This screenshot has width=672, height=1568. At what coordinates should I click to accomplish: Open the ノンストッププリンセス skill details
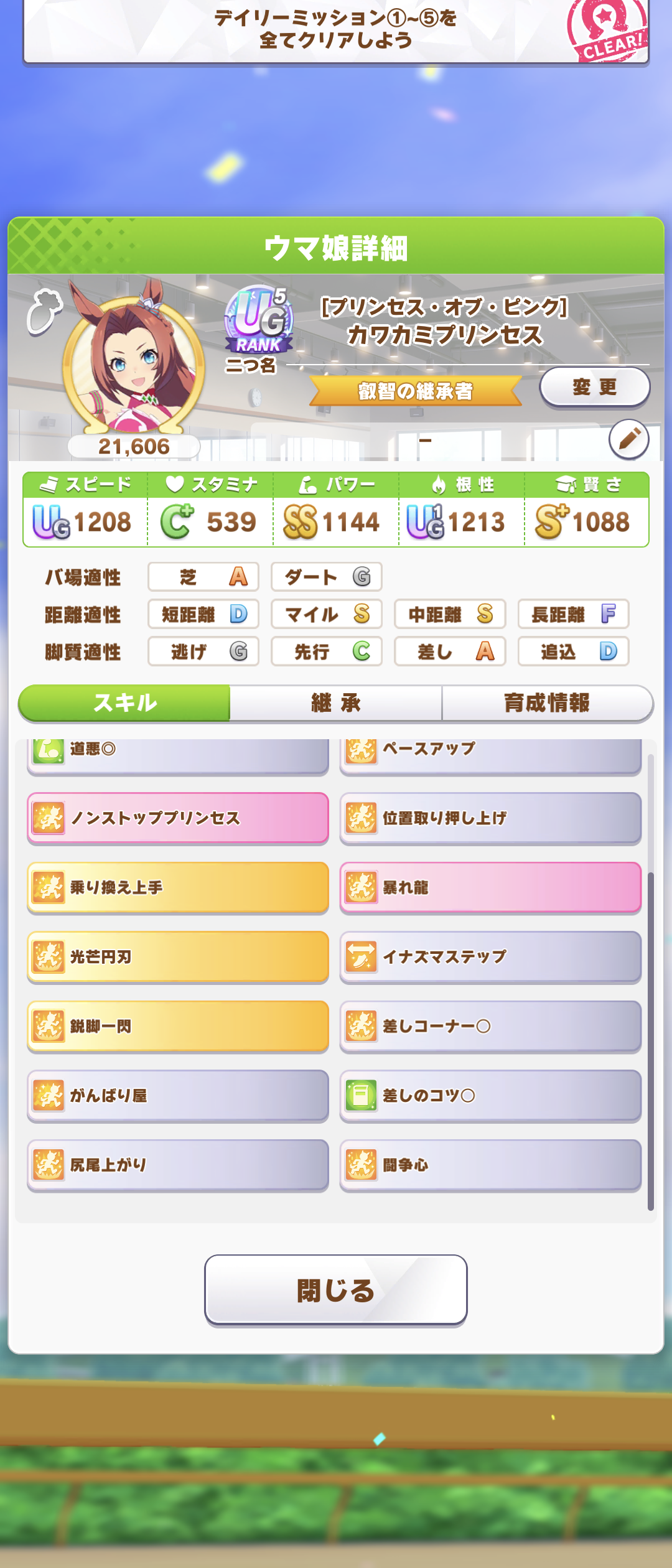pos(178,818)
